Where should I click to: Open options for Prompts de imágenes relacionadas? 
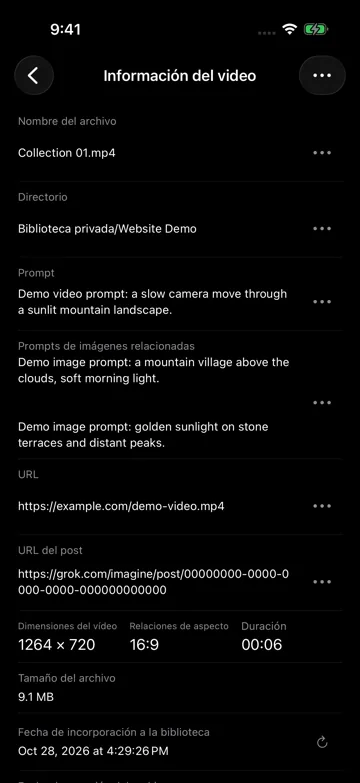322,402
